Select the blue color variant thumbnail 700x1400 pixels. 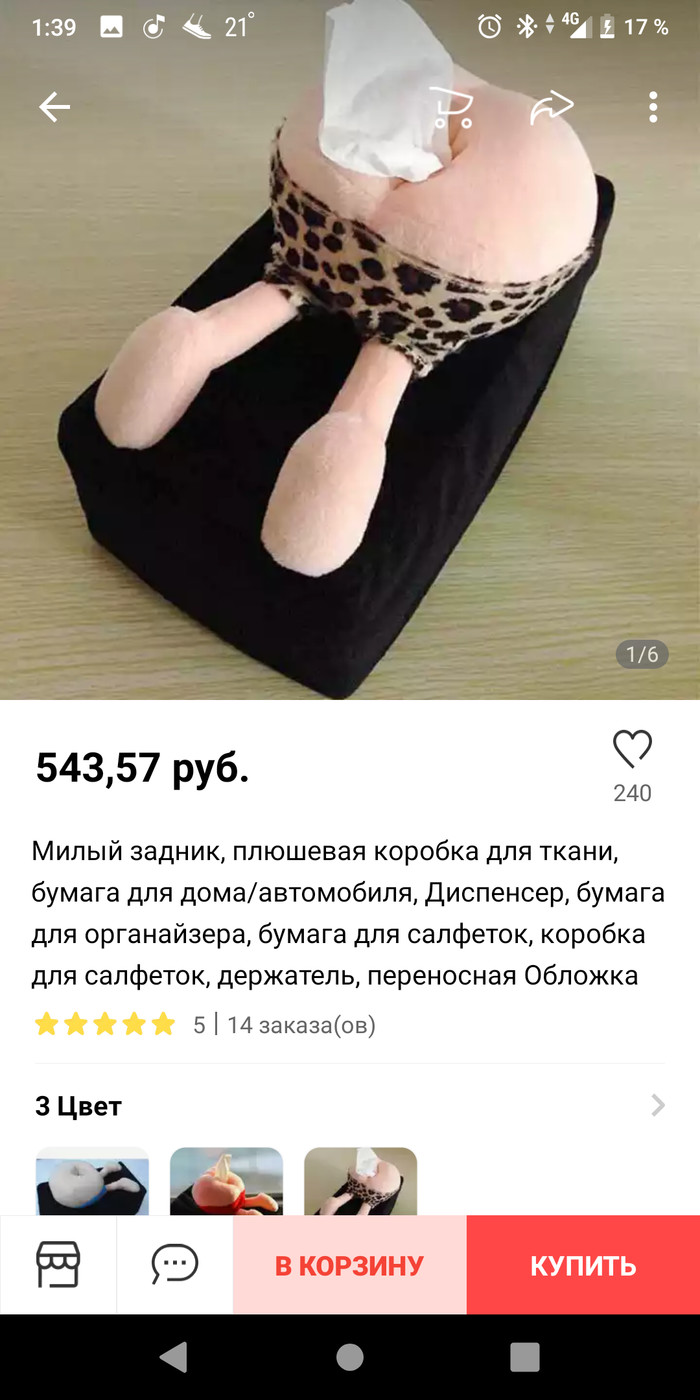(x=92, y=1182)
